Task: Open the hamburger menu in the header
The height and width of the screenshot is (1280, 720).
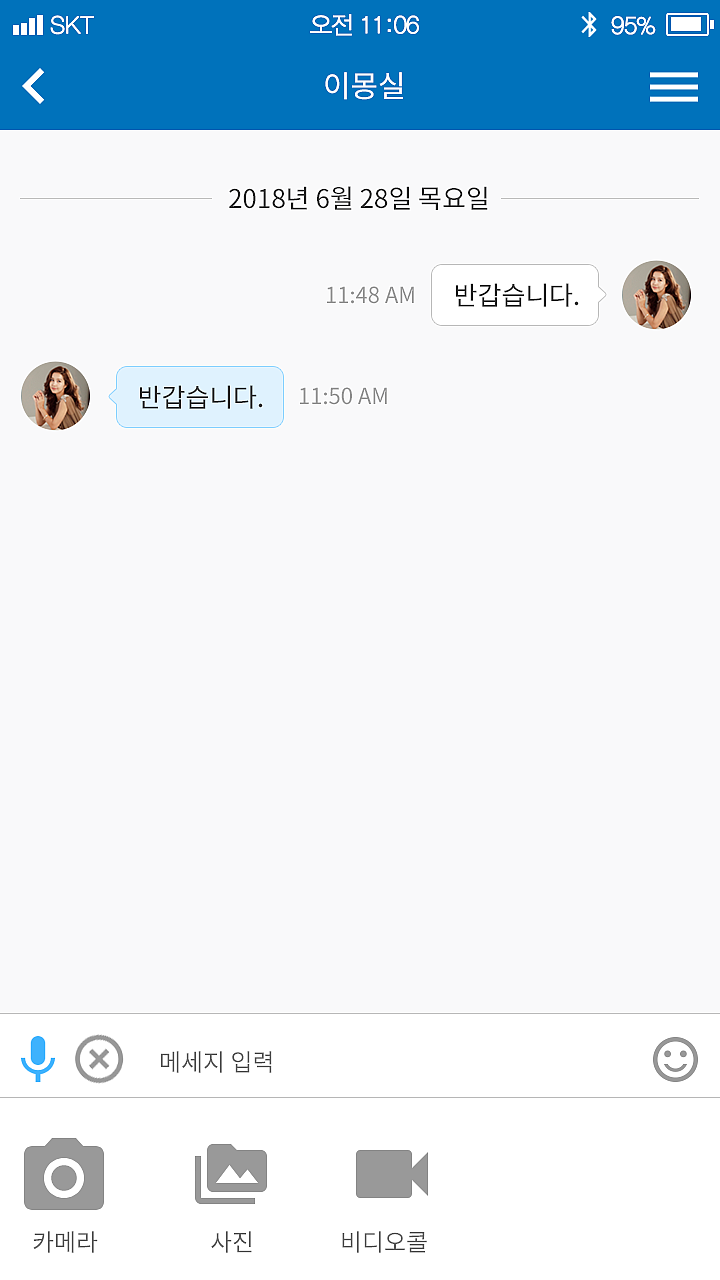Action: click(x=673, y=87)
